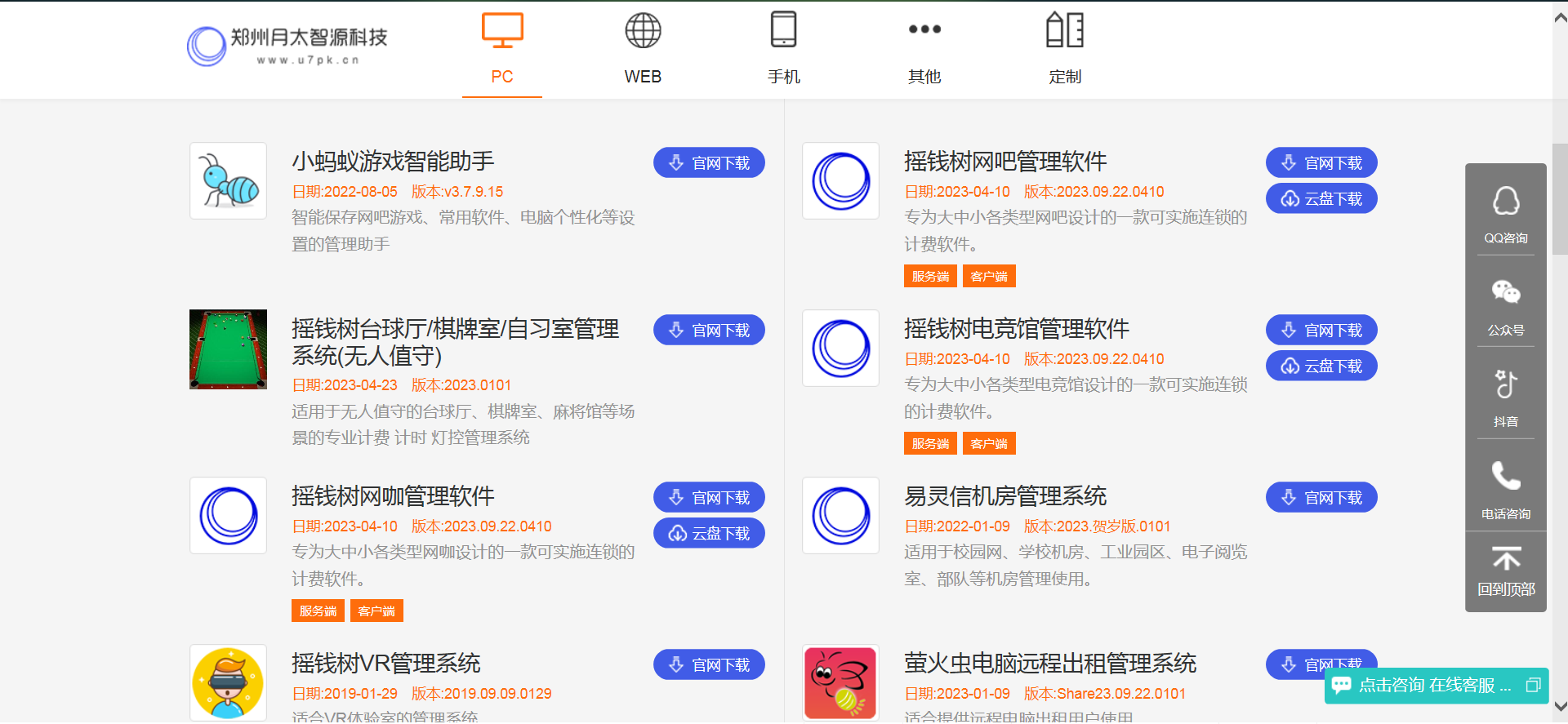Tap 官网下载 for 摇钱树VR管理系统
The width and height of the screenshot is (1568, 724).
point(709,665)
